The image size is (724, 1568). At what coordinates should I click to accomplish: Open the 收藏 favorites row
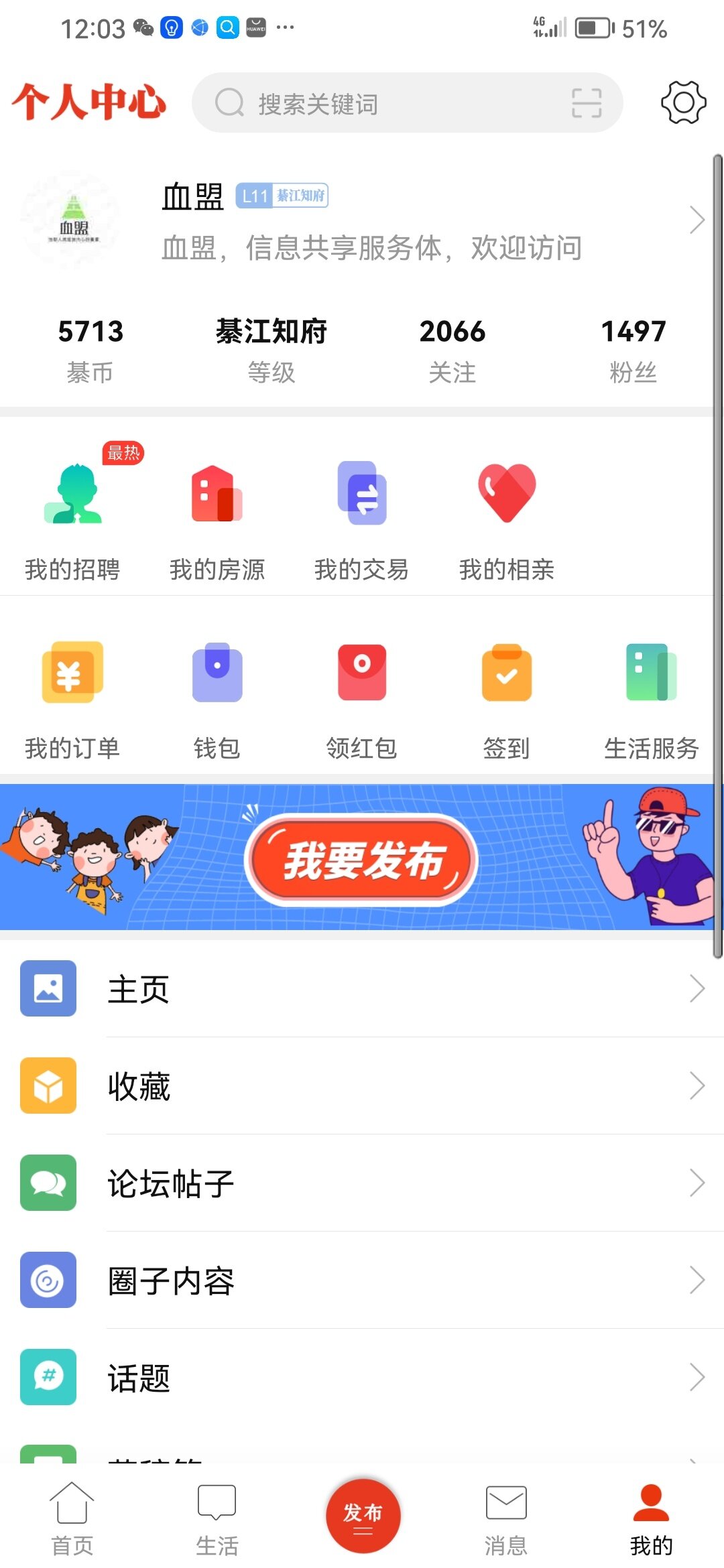pos(362,1086)
